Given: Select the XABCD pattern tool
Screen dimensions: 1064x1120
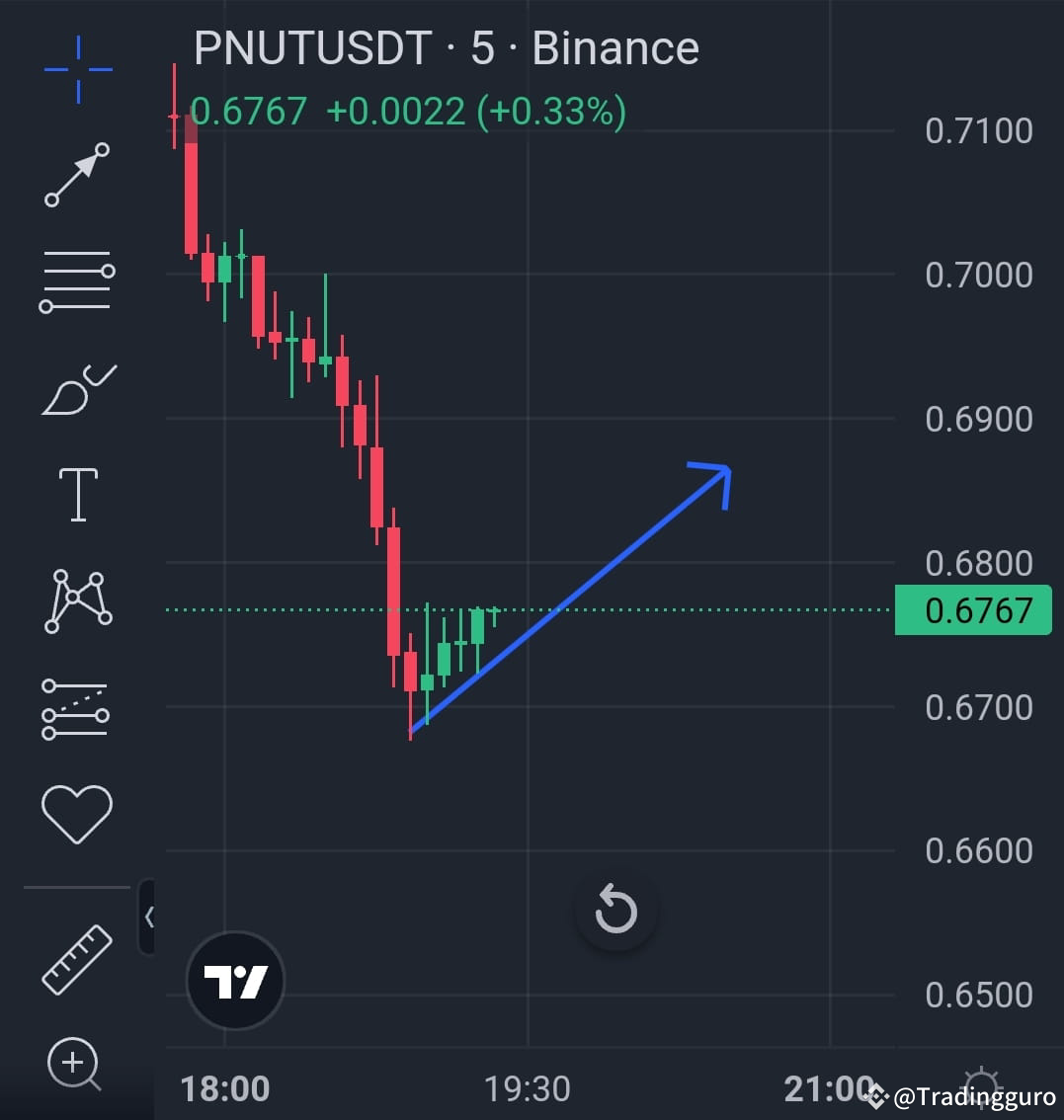Looking at the screenshot, I should click(x=77, y=600).
